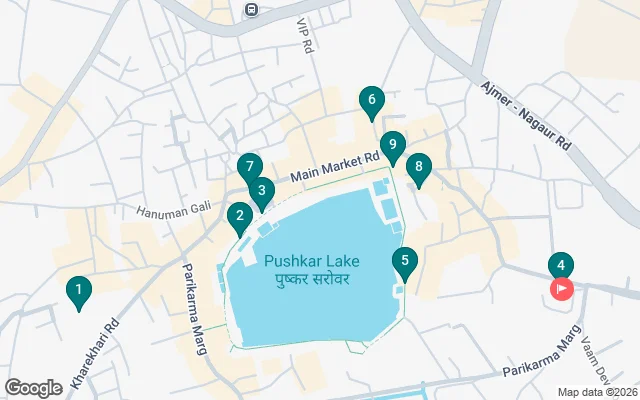Tap the red flag place icon
640x400 pixels.
pos(562,290)
